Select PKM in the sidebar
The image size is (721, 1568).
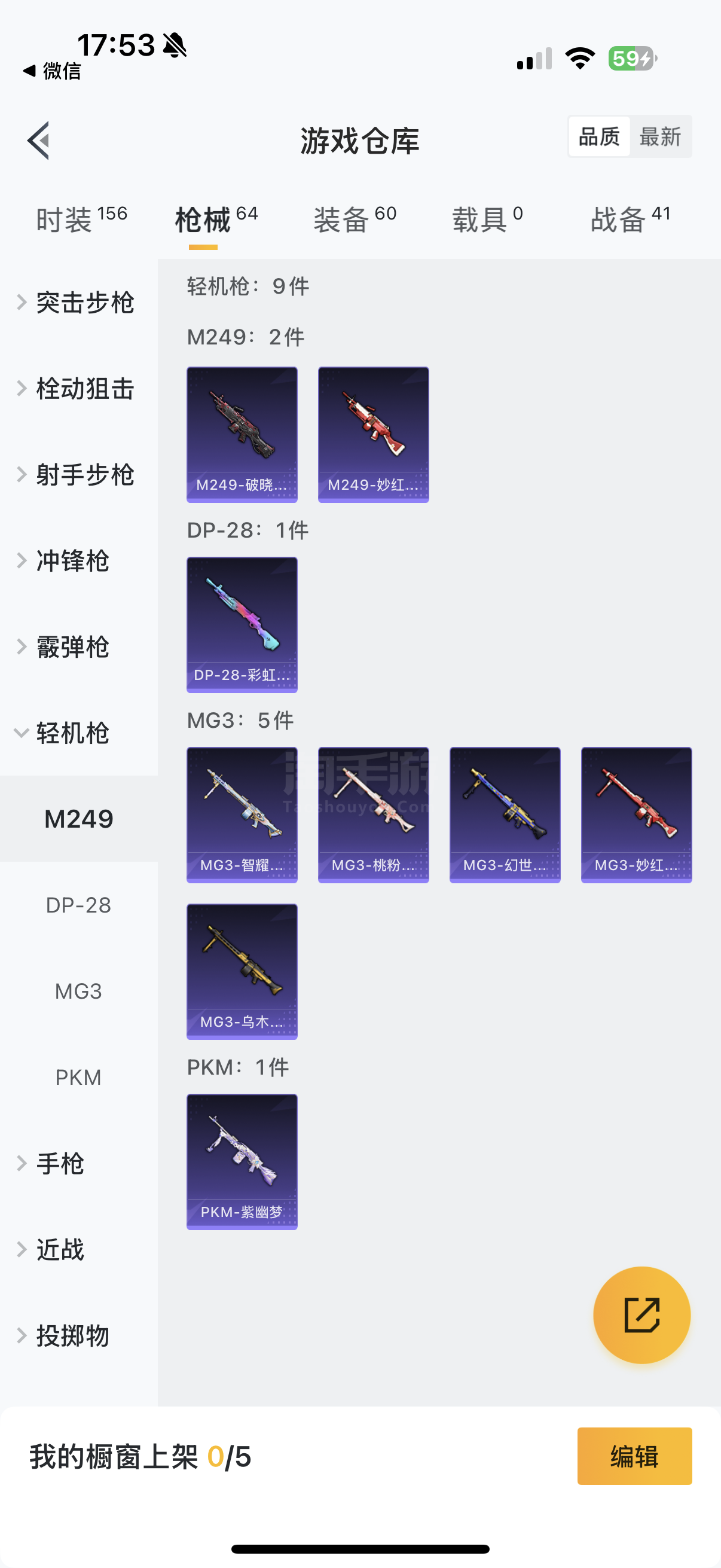pyautogui.click(x=78, y=1078)
